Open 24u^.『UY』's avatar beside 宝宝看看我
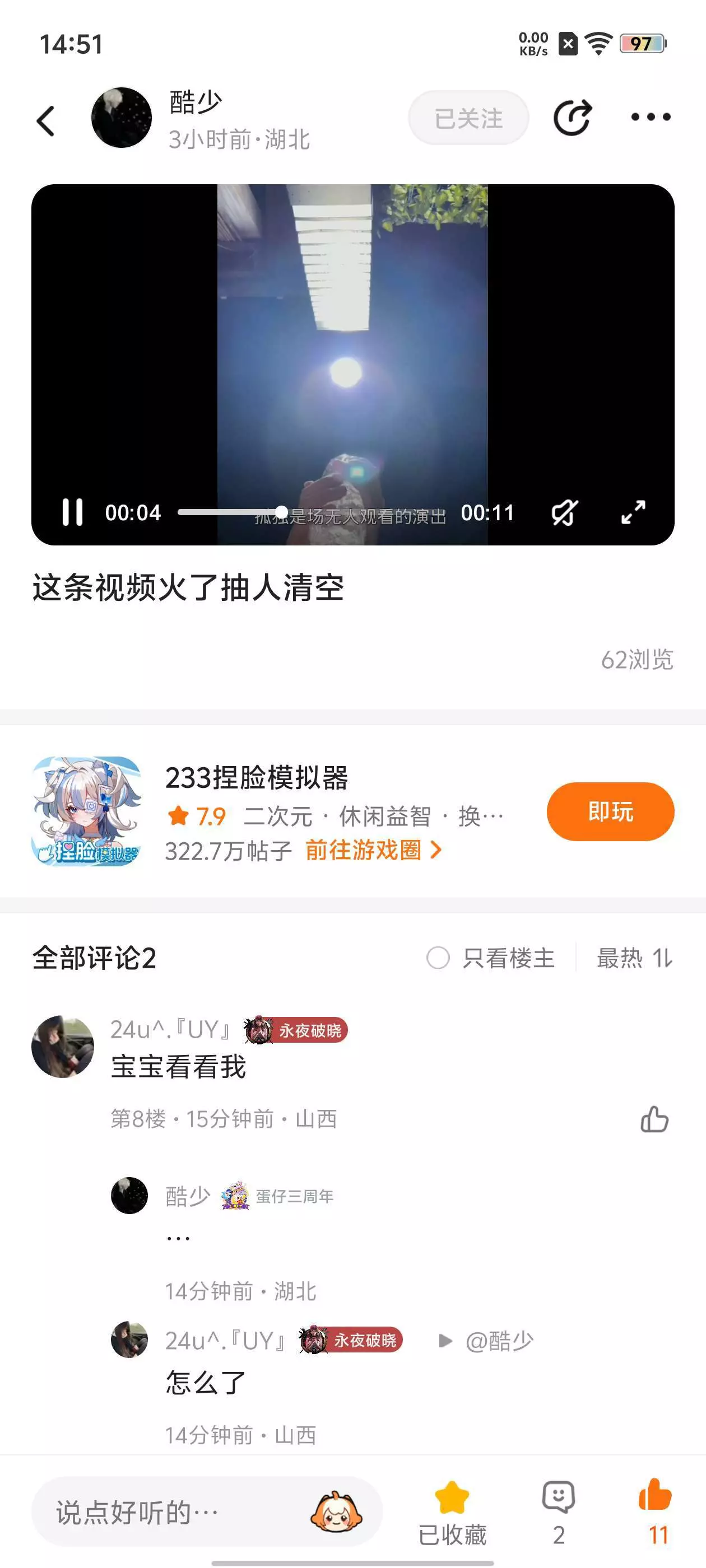The width and height of the screenshot is (706, 1568). 63,1046
